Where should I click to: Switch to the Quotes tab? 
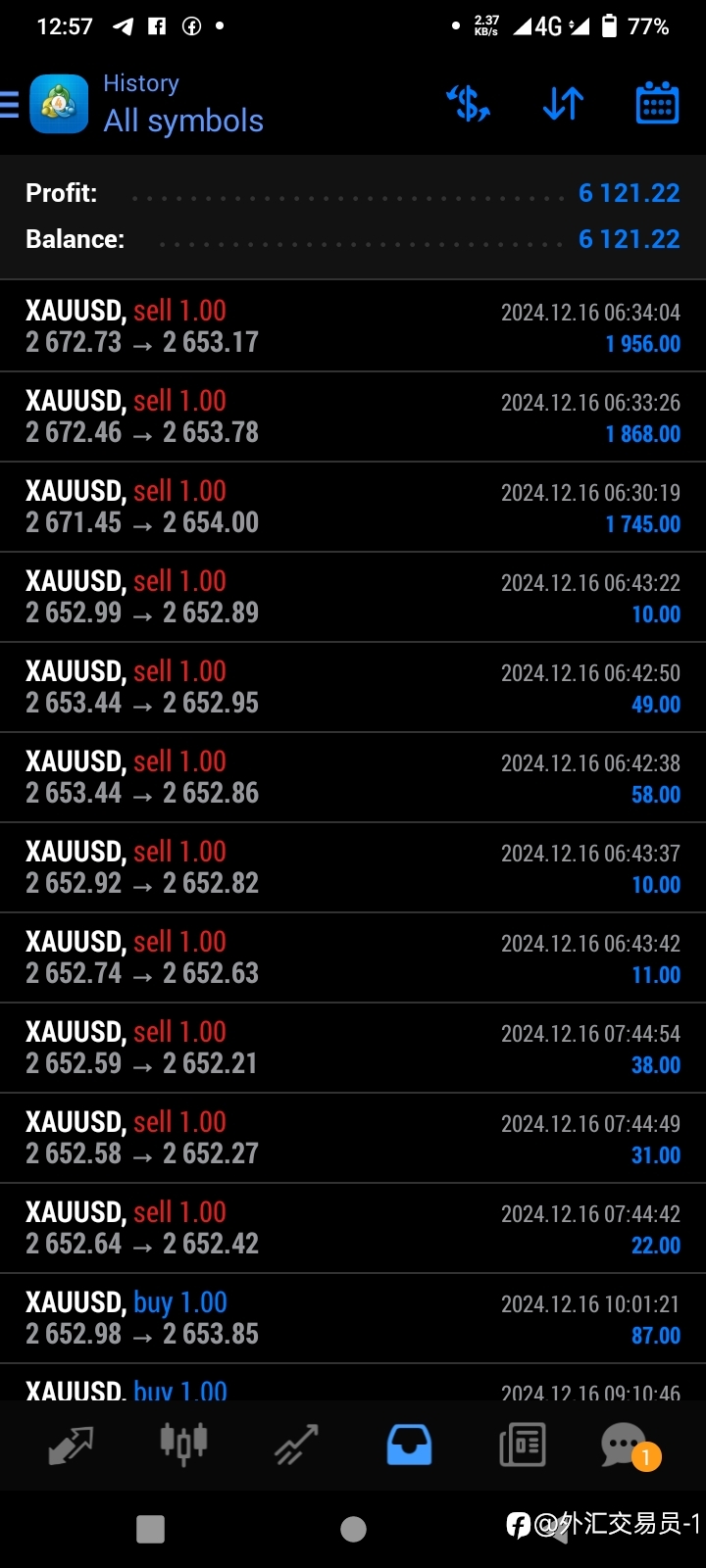[x=71, y=1445]
